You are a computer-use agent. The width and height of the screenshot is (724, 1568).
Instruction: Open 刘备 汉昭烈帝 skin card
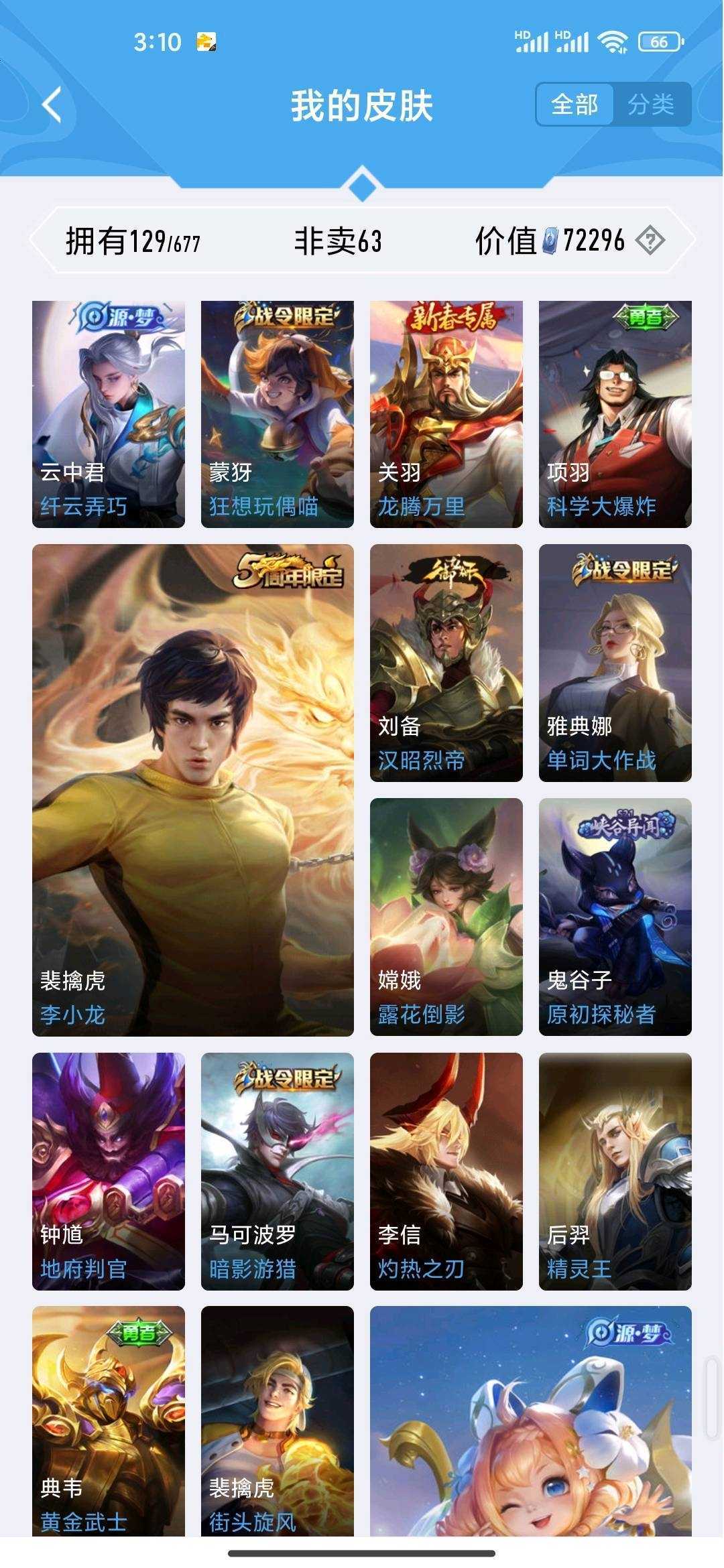click(x=446, y=663)
